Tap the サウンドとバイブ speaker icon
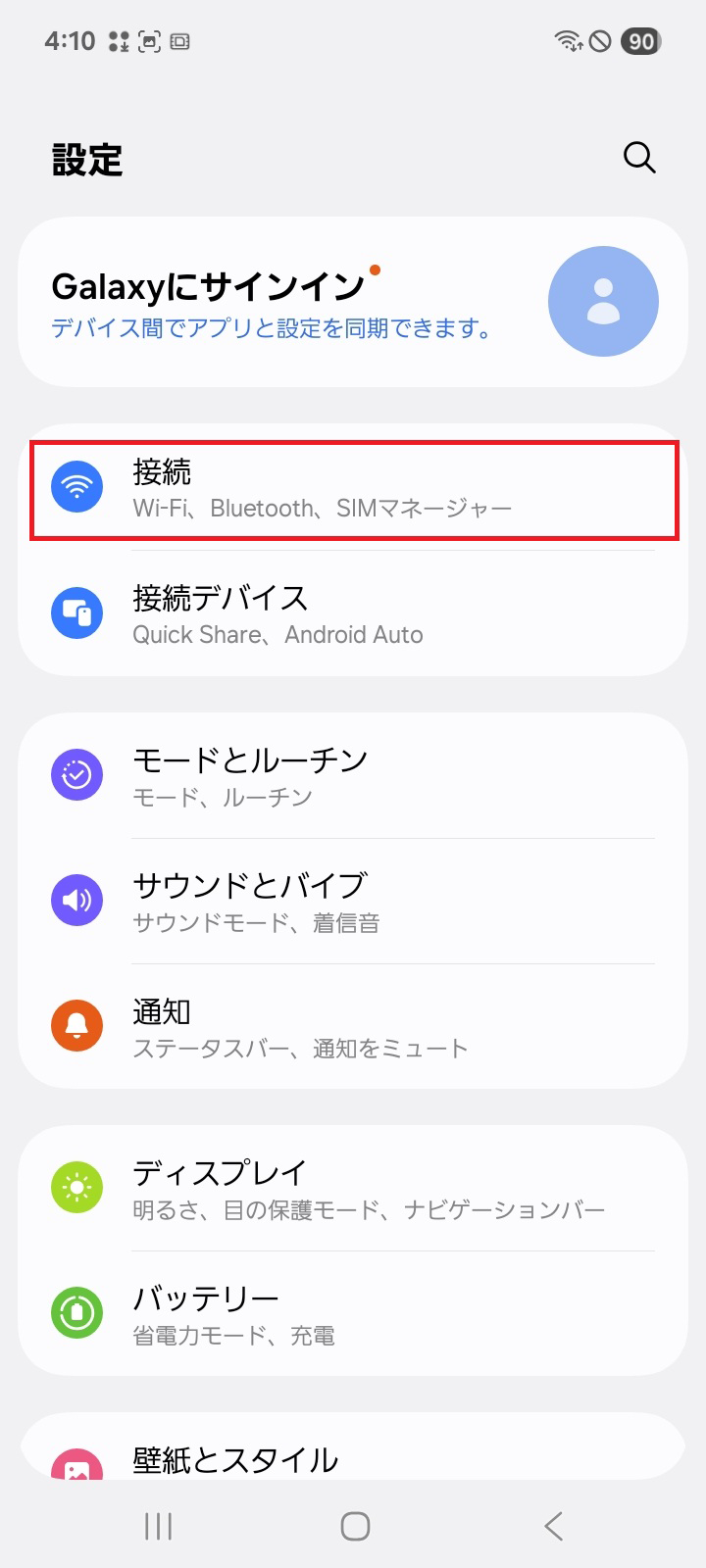The image size is (706, 1568). coord(76,900)
